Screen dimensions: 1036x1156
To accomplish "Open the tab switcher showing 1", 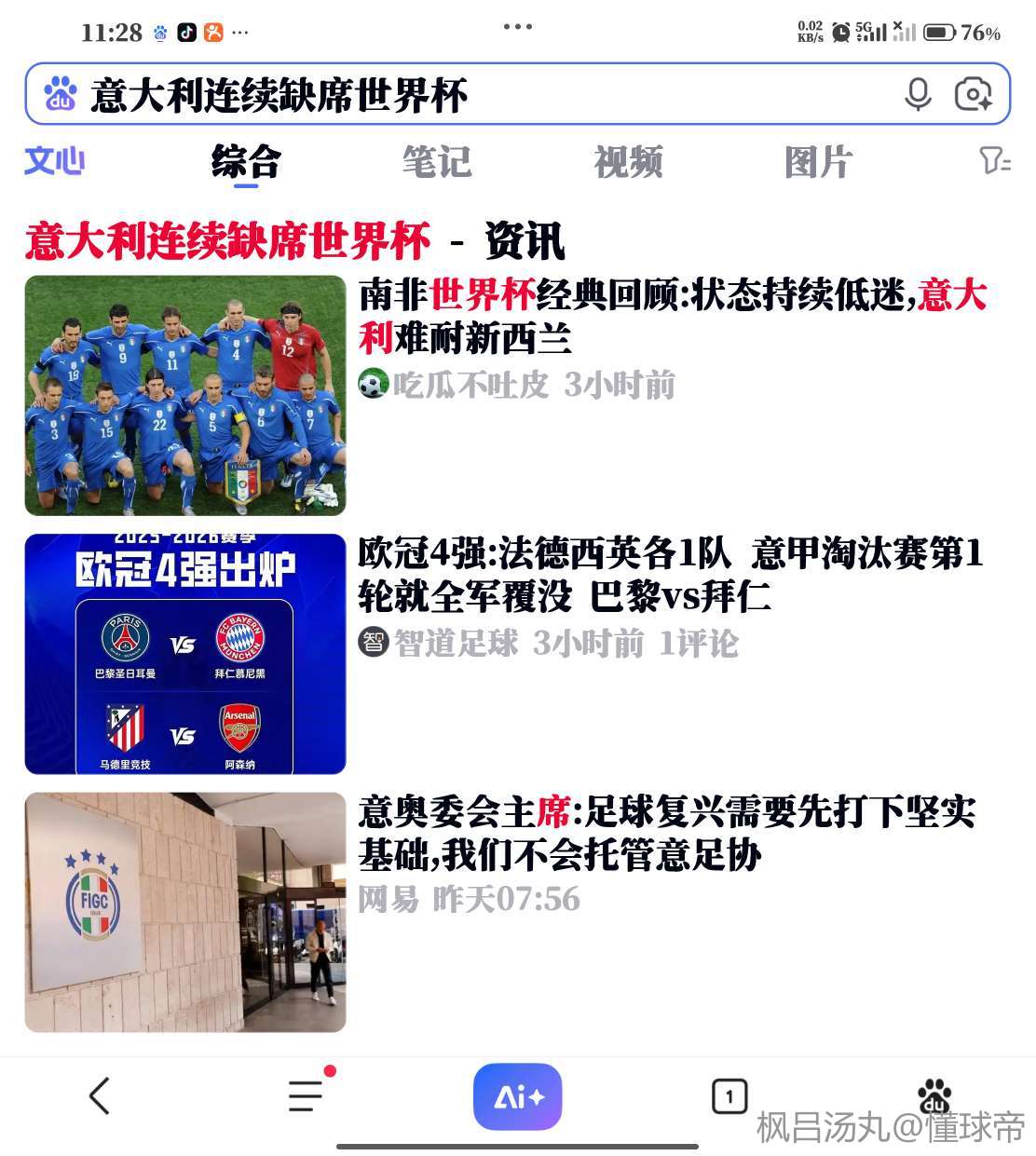I will [729, 1096].
